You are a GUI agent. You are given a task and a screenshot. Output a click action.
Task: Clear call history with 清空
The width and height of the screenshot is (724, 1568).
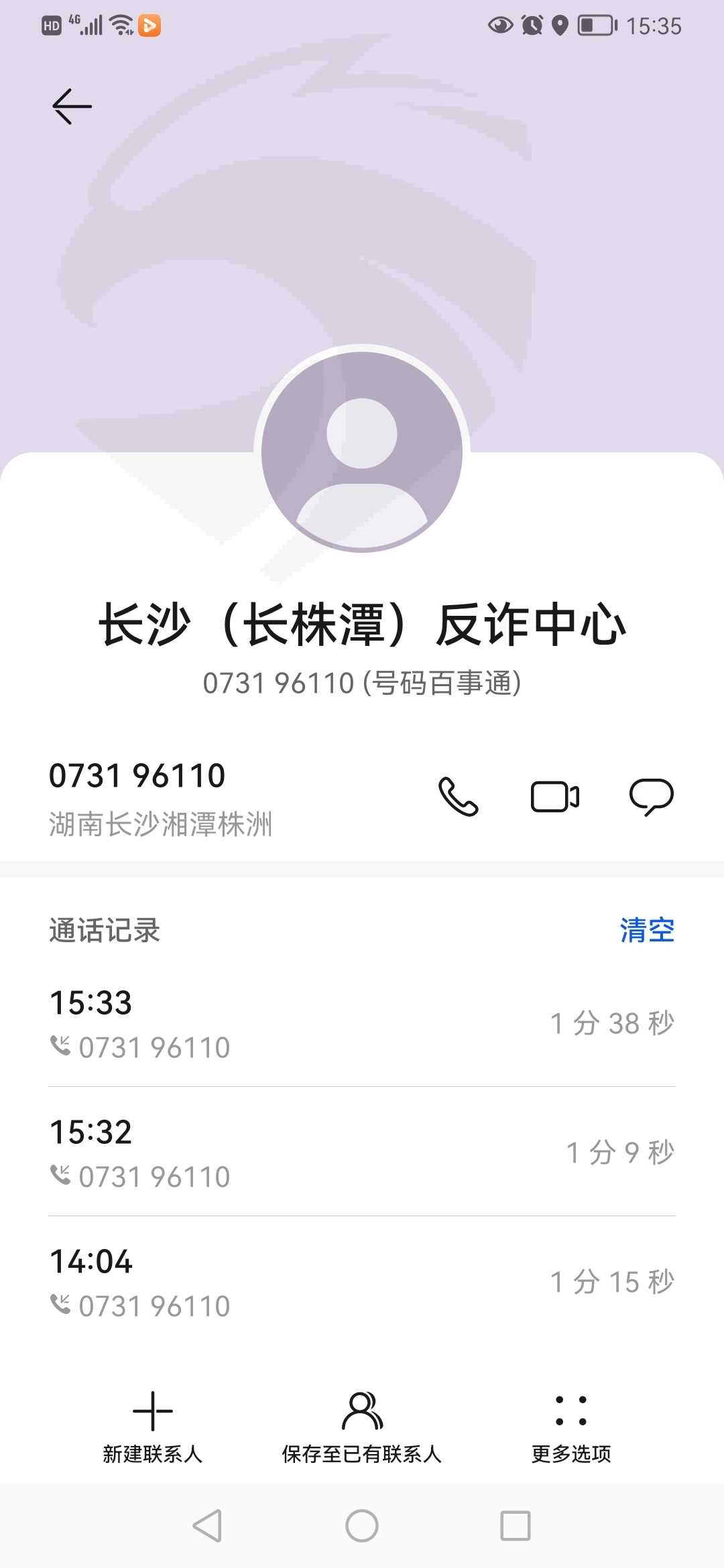[x=647, y=930]
